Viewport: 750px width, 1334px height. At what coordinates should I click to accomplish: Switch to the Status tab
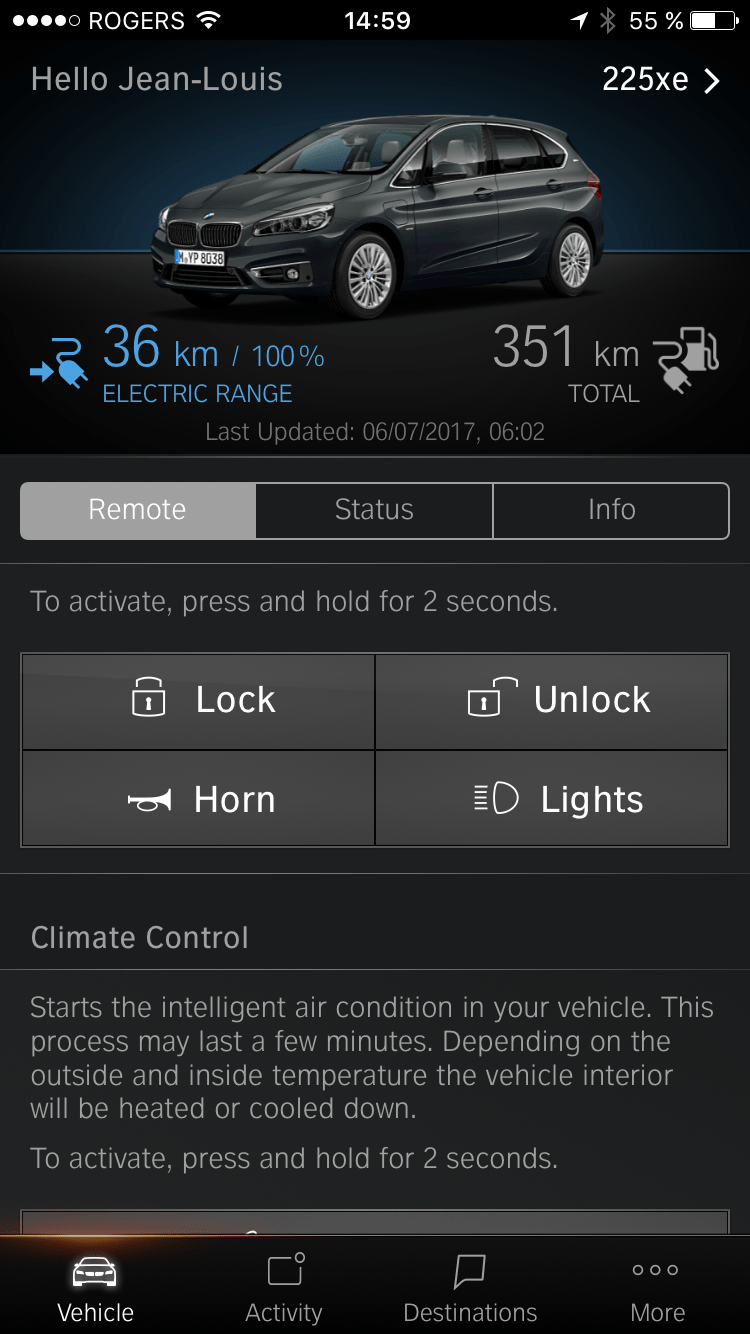point(373,510)
